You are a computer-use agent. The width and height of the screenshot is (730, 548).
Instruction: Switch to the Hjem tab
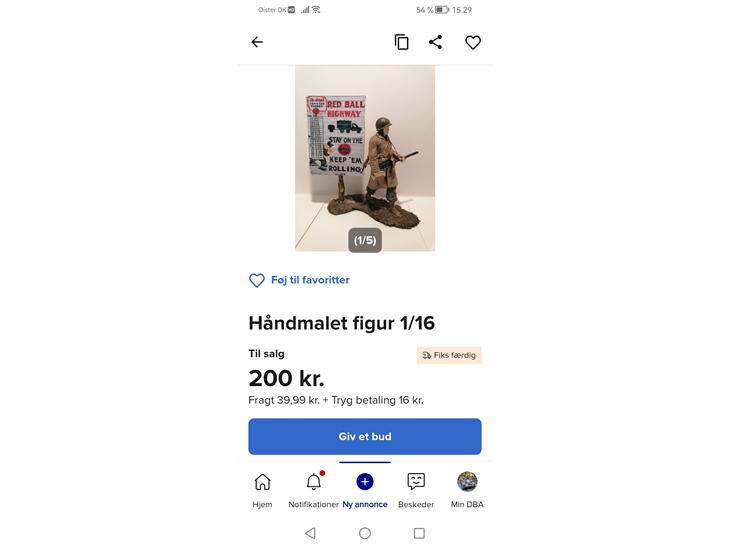click(262, 489)
